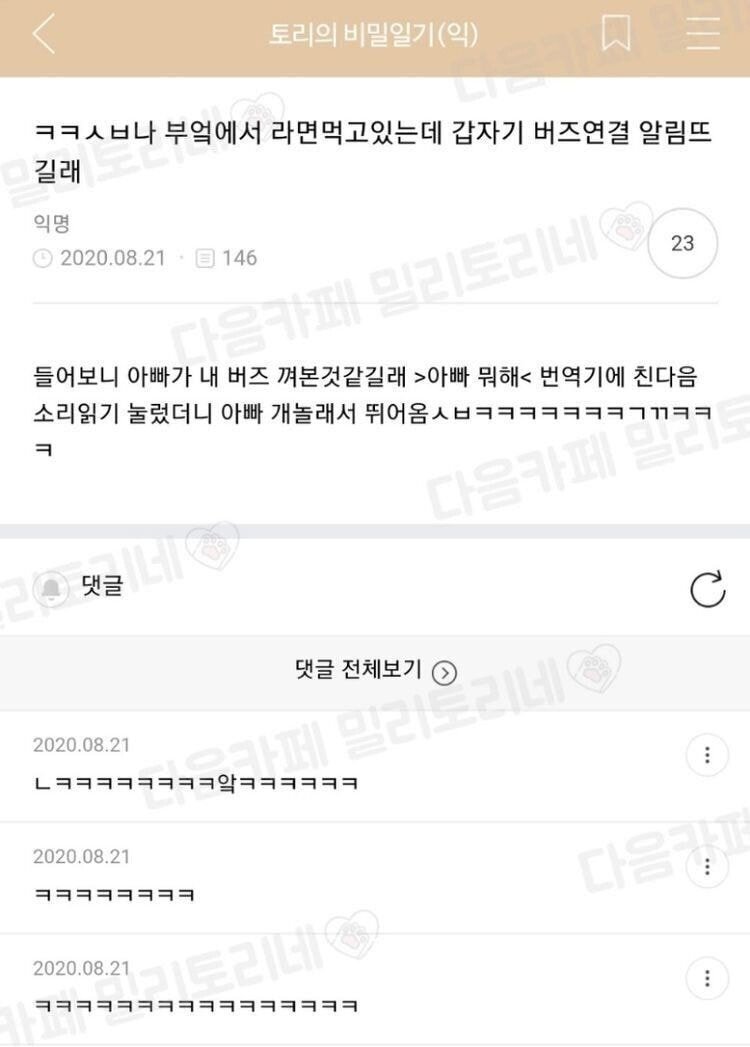Image resolution: width=750 pixels, height=1047 pixels.
Task: Refresh the comments
Action: tap(708, 590)
